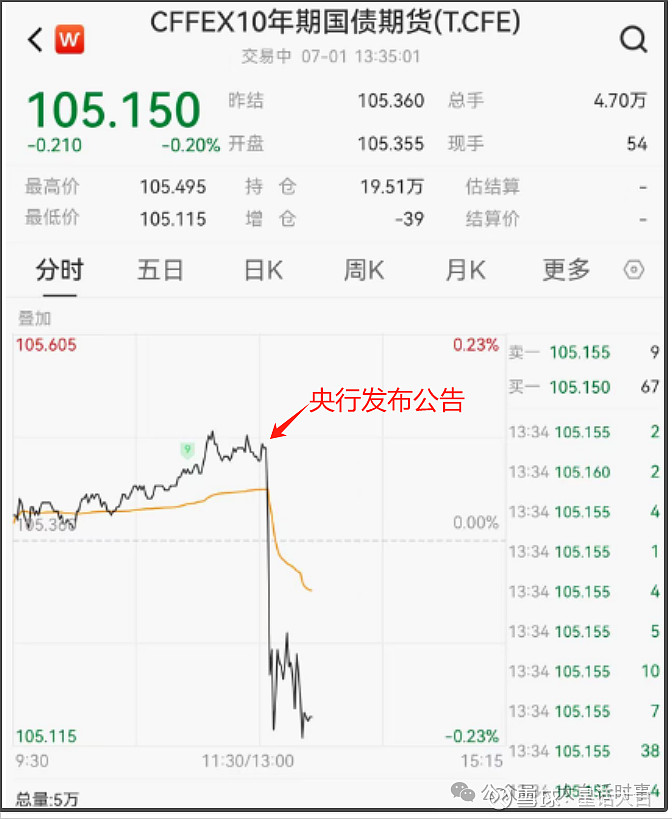Show the 日K chart tab

click(x=263, y=270)
